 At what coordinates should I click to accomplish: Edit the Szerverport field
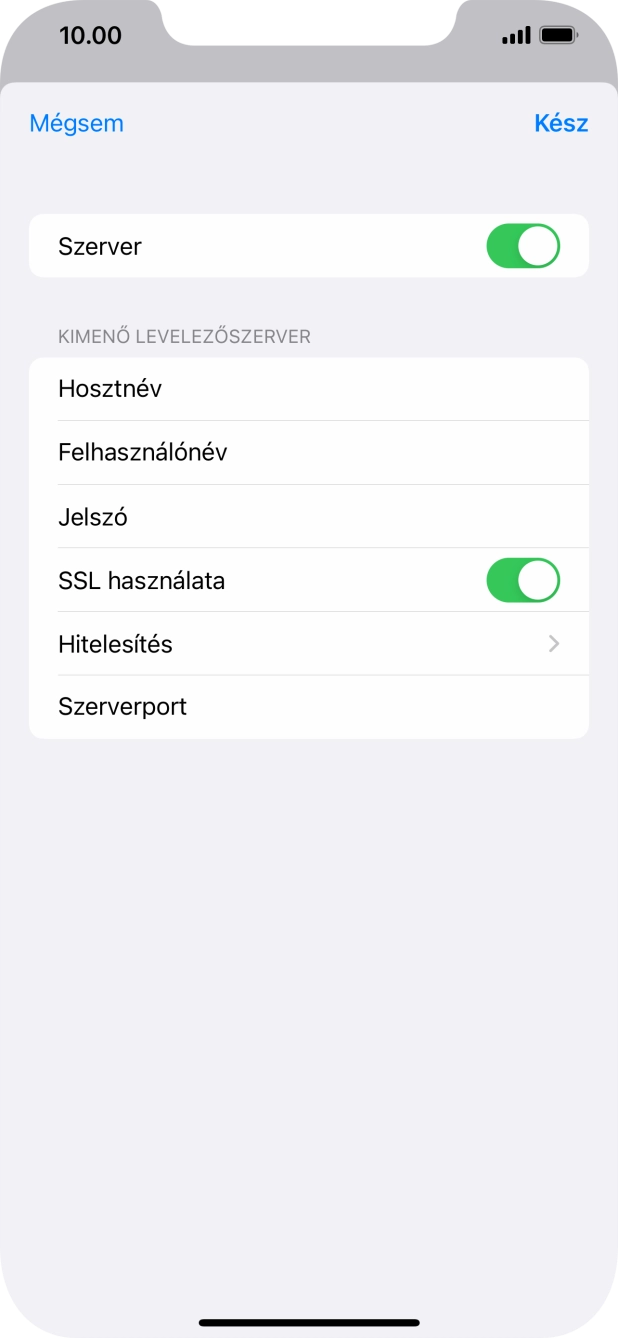click(308, 707)
